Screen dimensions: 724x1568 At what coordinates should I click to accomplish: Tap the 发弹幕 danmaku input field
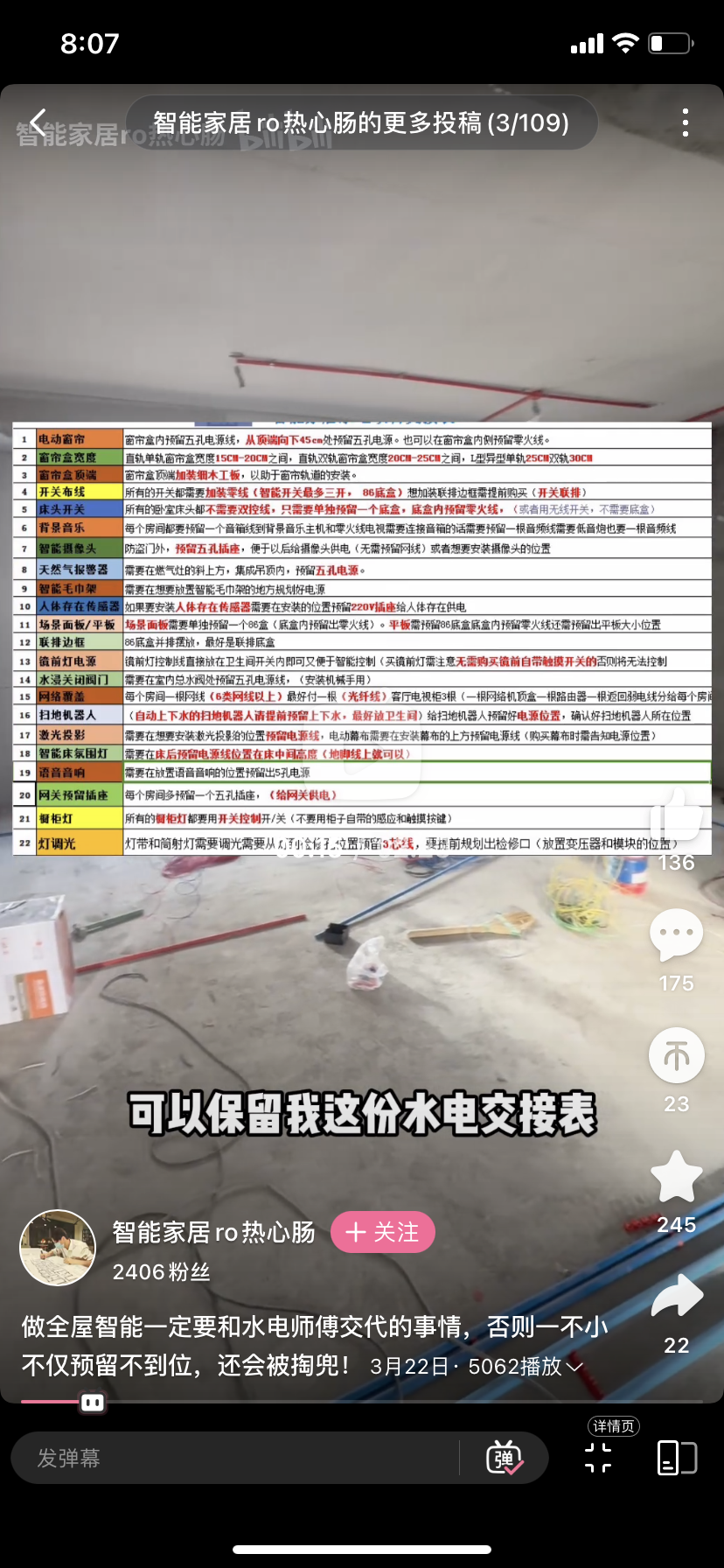point(236,1458)
